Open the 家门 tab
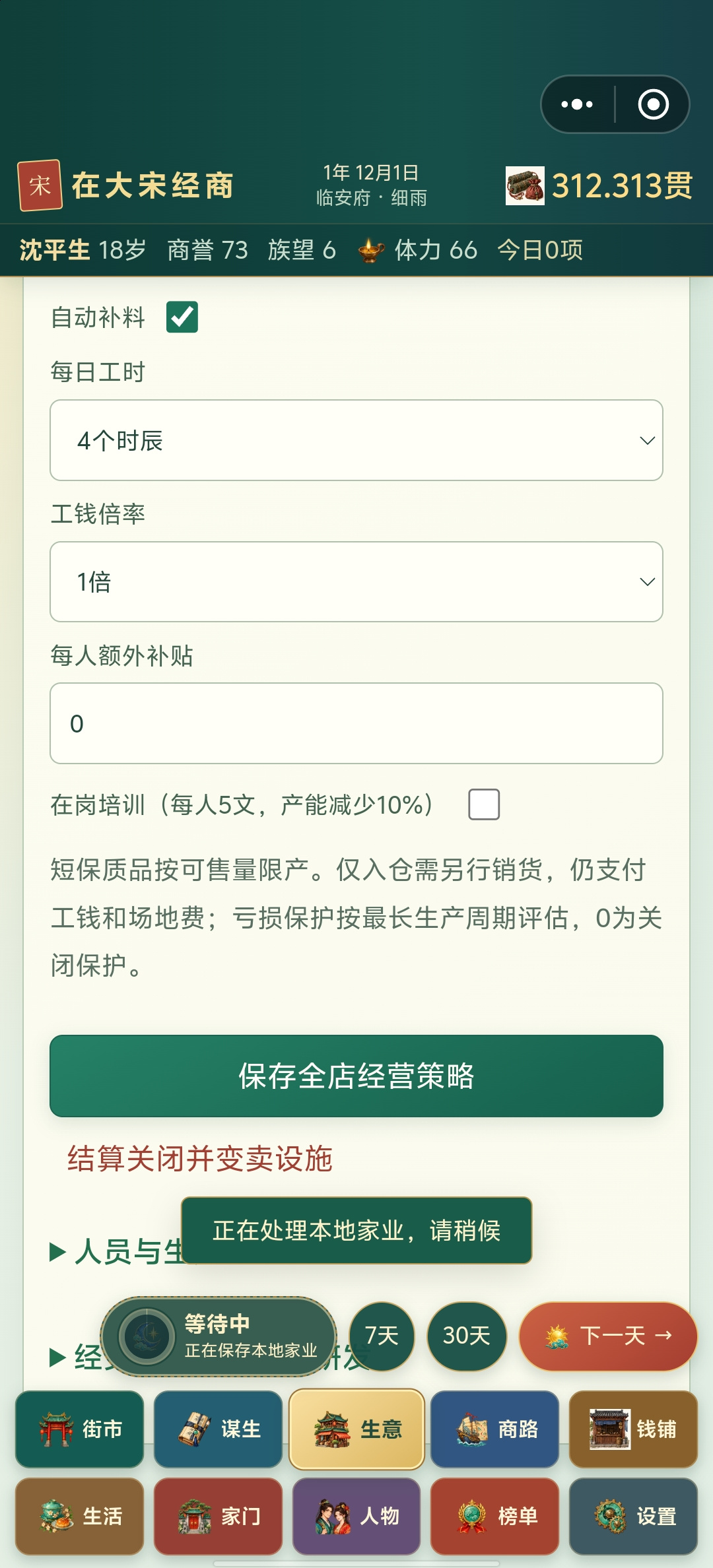This screenshot has height=1568, width=713. click(218, 1517)
